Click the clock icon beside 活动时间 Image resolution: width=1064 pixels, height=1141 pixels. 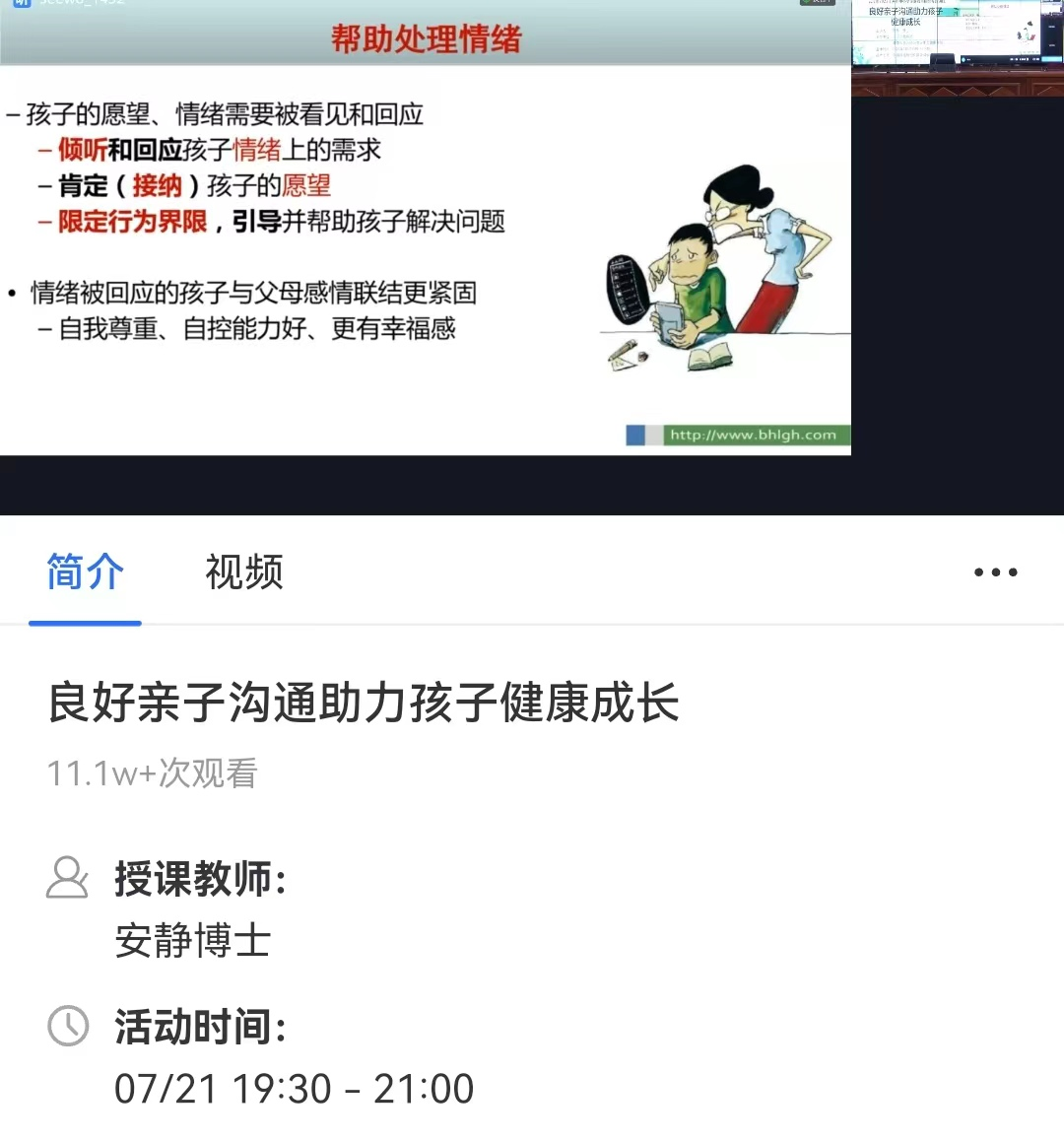pos(67,1026)
